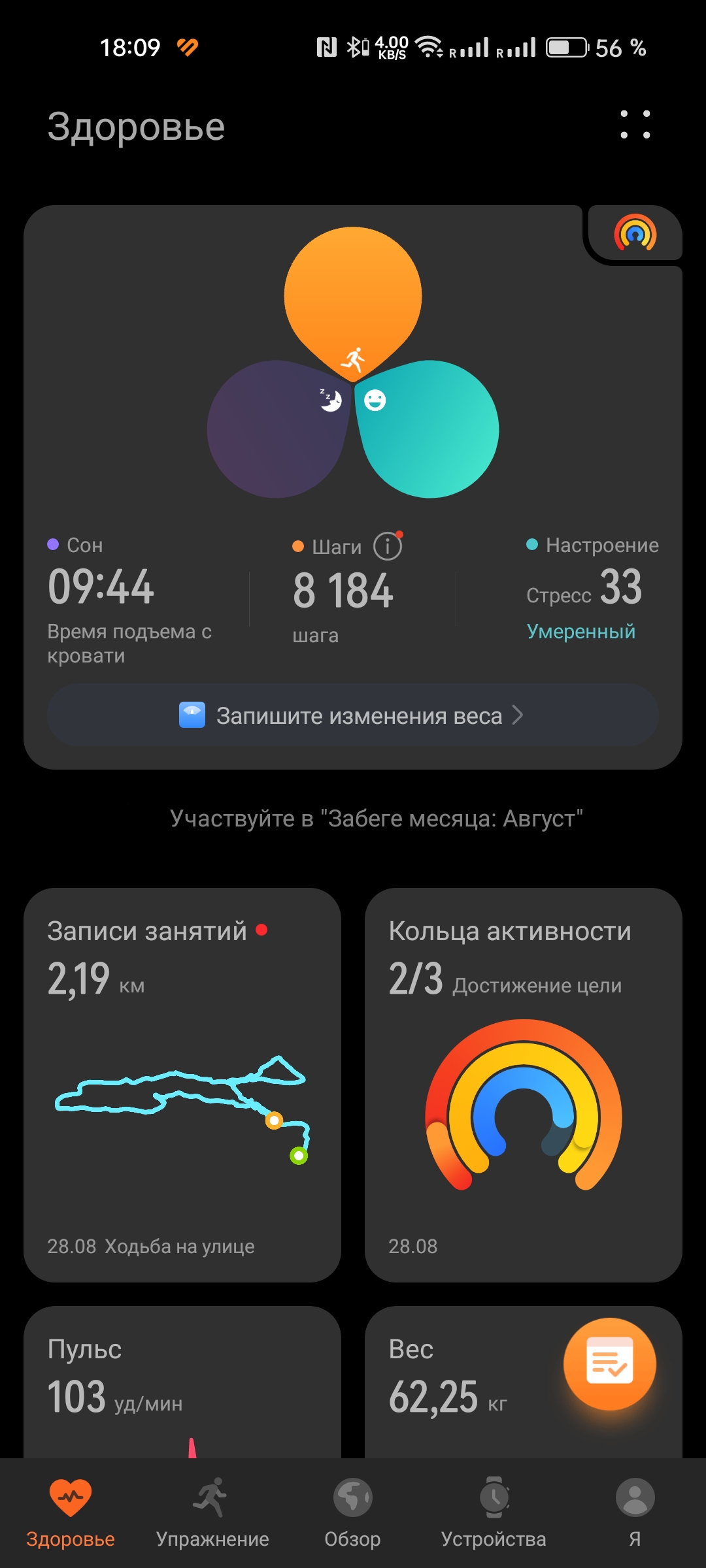Image resolution: width=706 pixels, height=1568 pixels.
Task: Open the Записи занятий card
Action: pyautogui.click(x=182, y=1085)
